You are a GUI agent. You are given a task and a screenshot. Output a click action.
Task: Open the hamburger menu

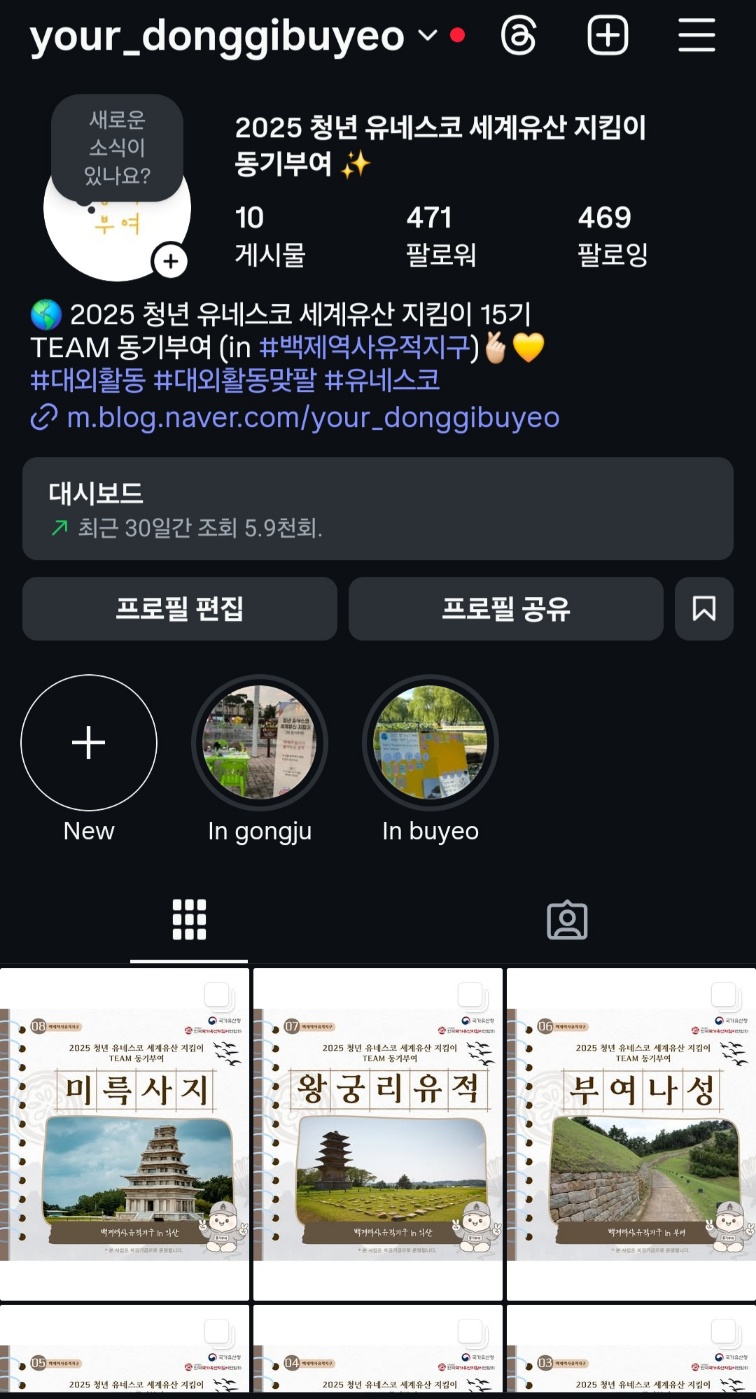pyautogui.click(x=695, y=36)
